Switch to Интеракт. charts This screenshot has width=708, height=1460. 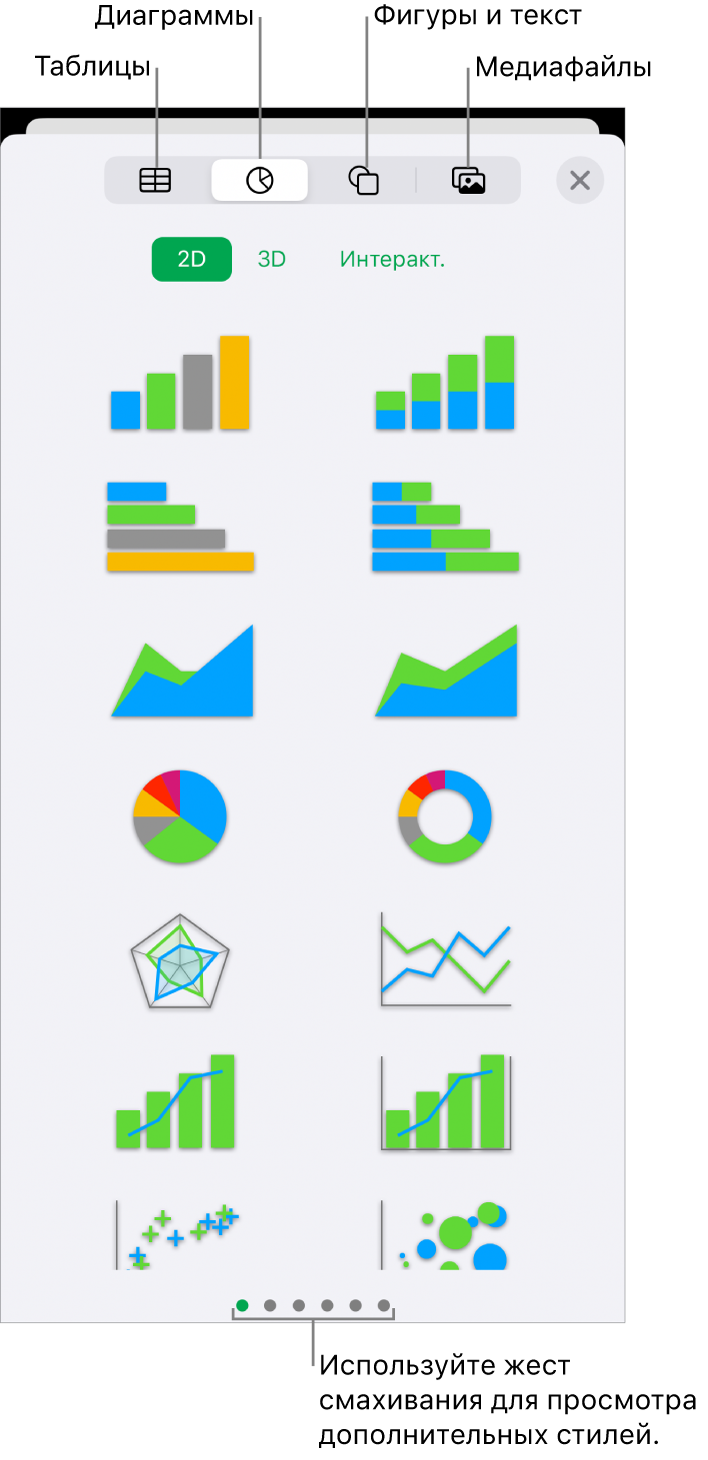(392, 259)
